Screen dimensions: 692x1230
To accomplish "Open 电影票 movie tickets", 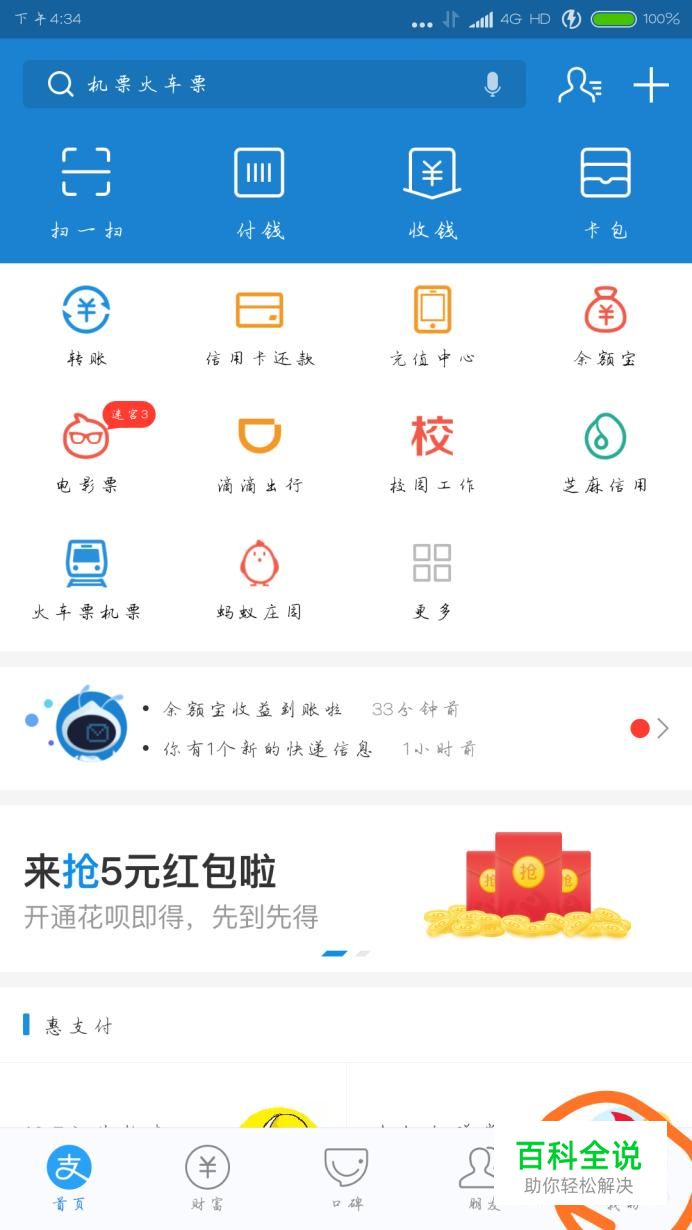I will 86,452.
